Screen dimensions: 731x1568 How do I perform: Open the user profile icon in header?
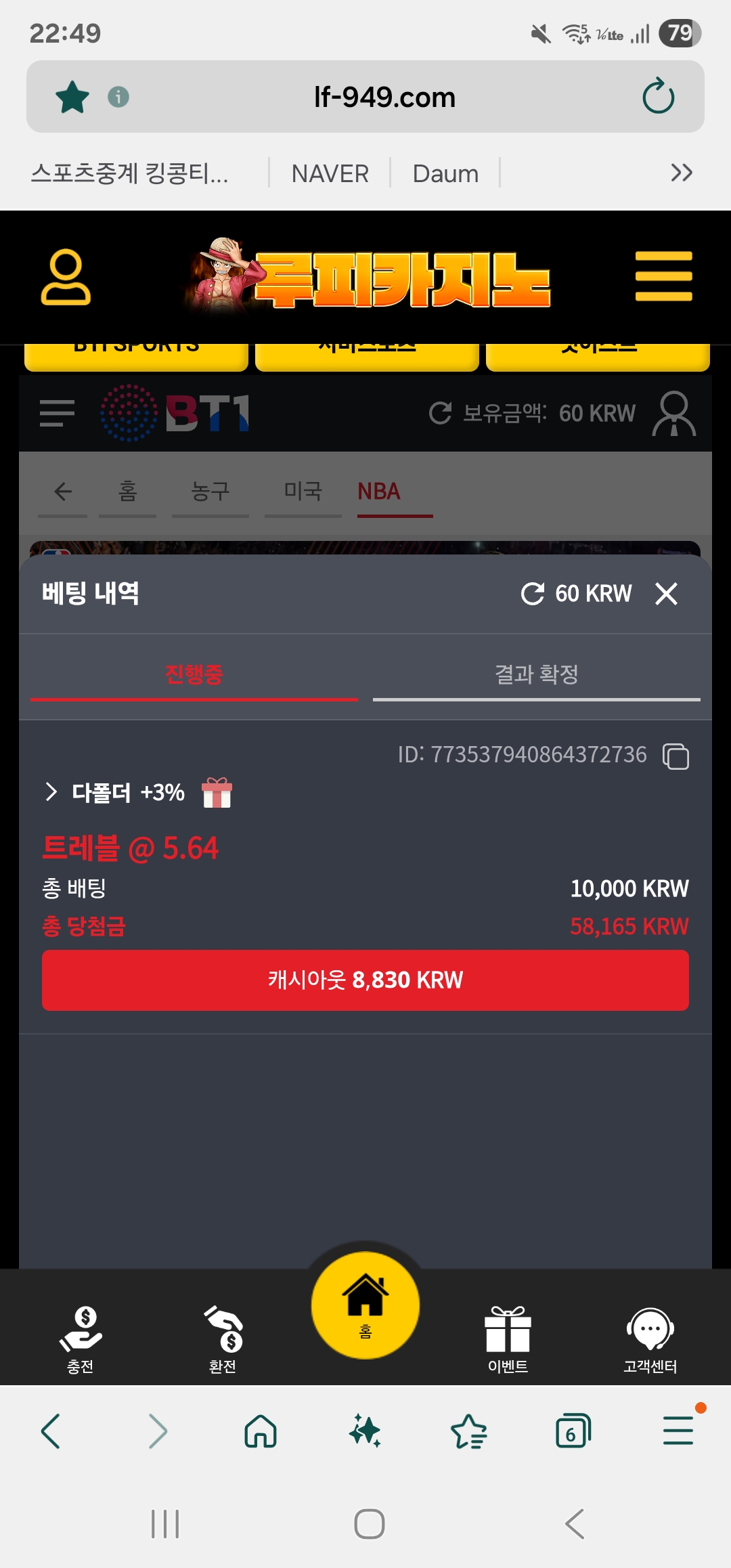point(66,277)
